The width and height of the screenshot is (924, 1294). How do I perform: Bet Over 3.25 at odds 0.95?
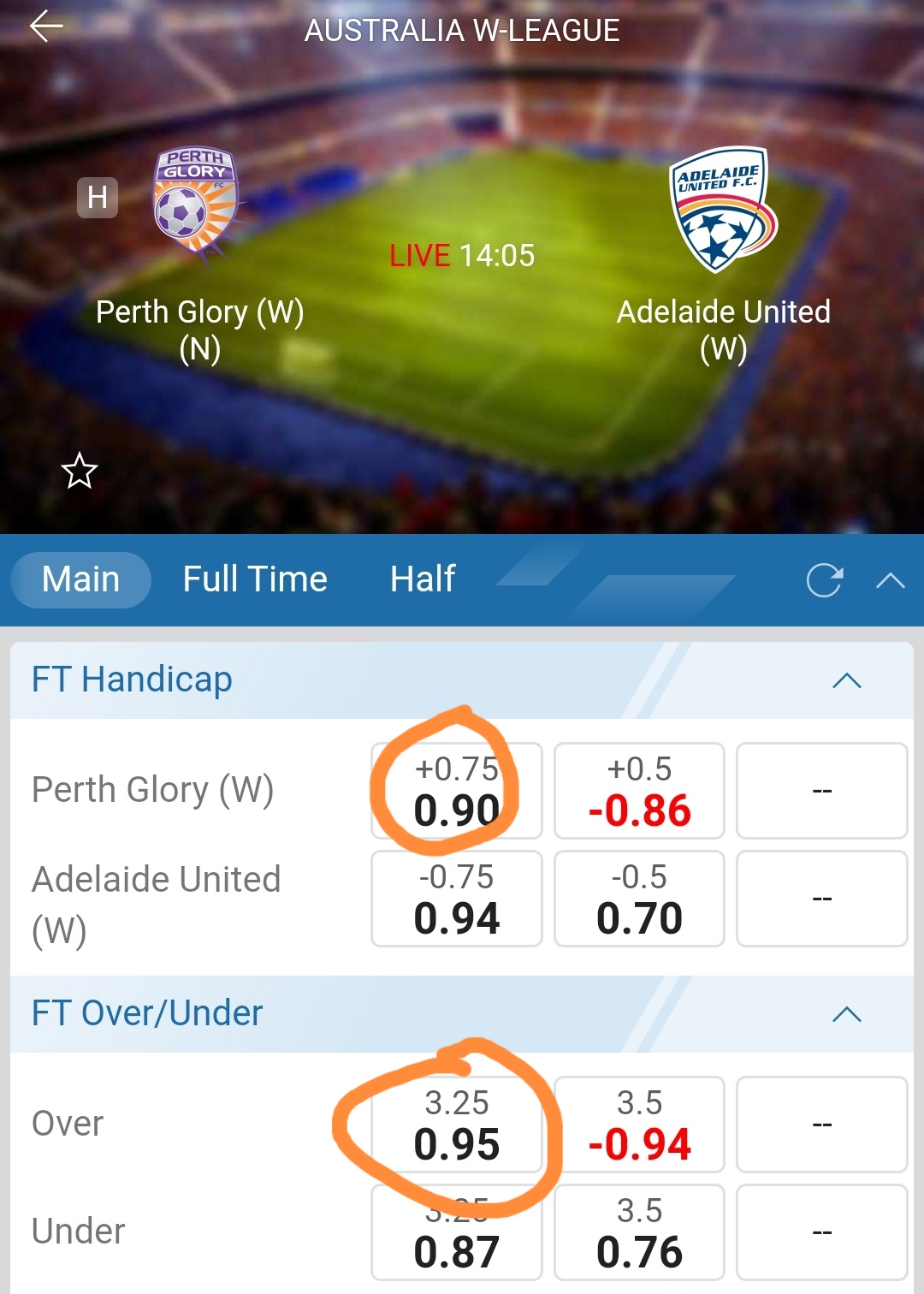(457, 1125)
